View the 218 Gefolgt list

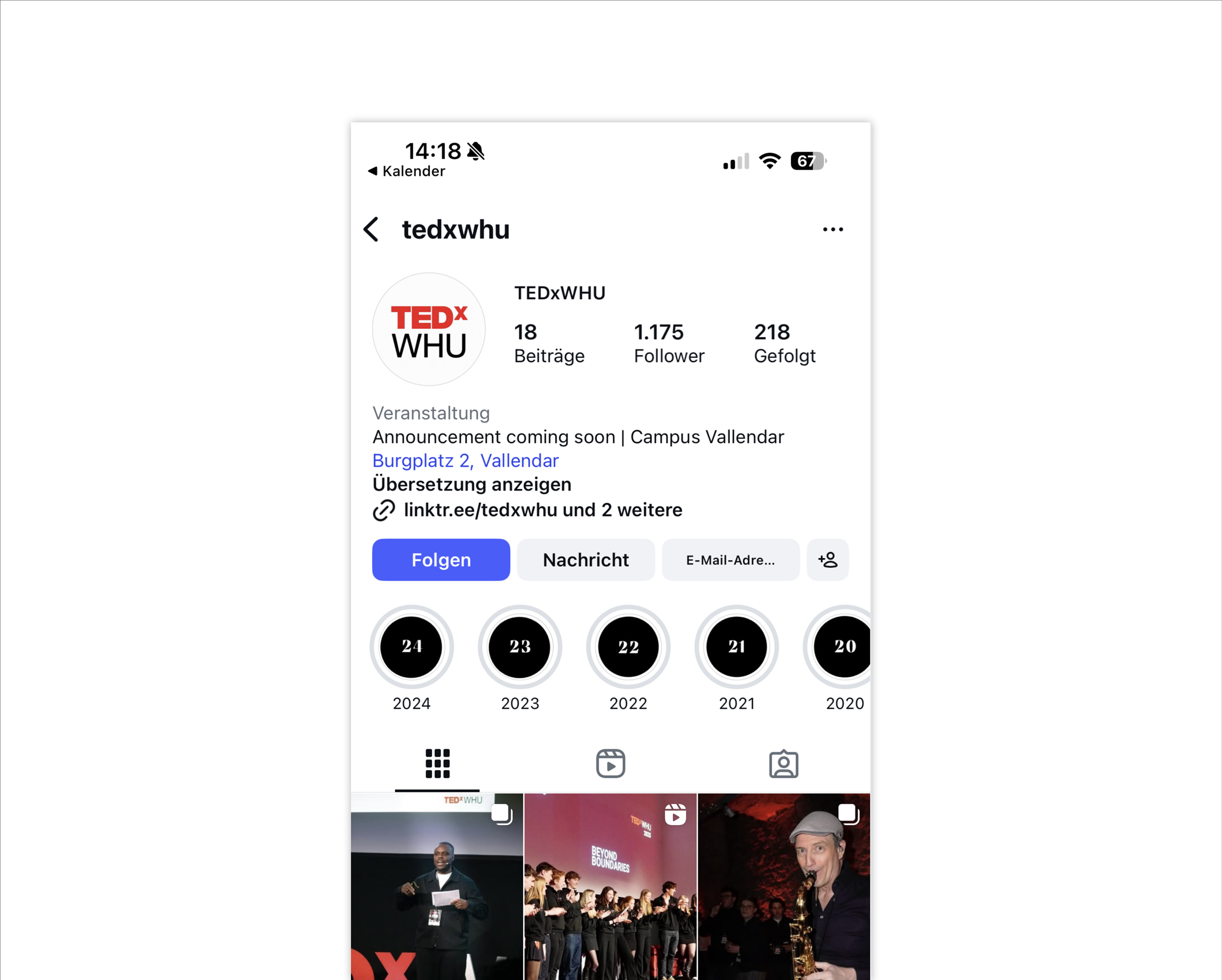784,343
